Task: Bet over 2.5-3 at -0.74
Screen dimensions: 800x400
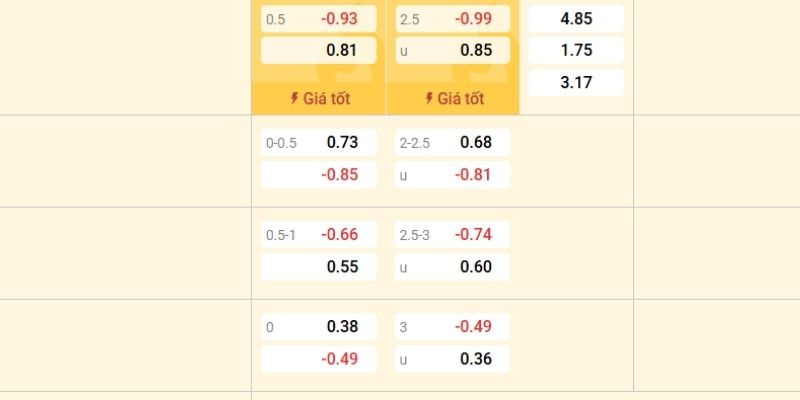Action: [452, 235]
